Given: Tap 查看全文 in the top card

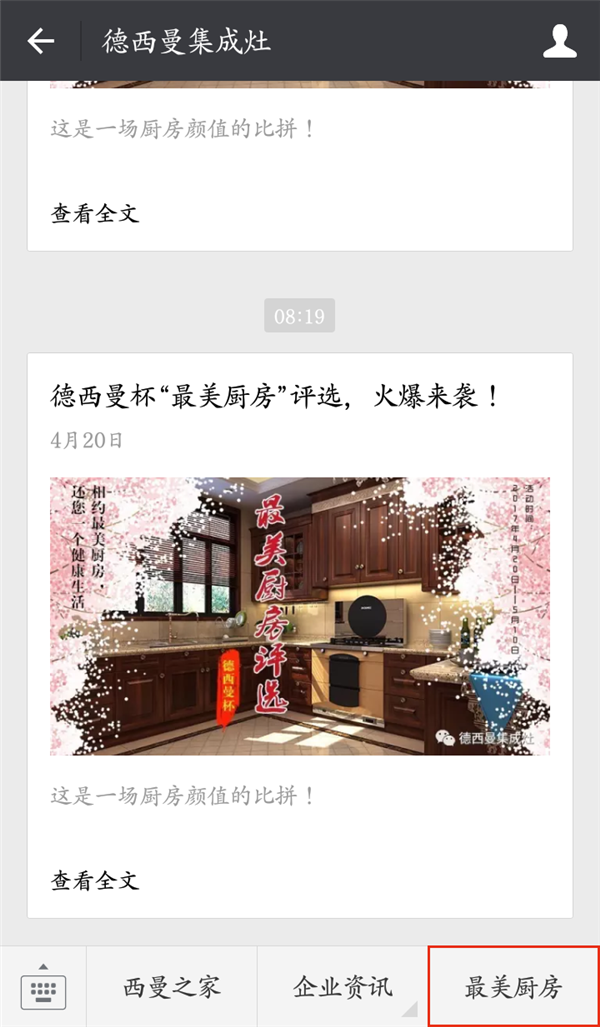Looking at the screenshot, I should point(95,213).
